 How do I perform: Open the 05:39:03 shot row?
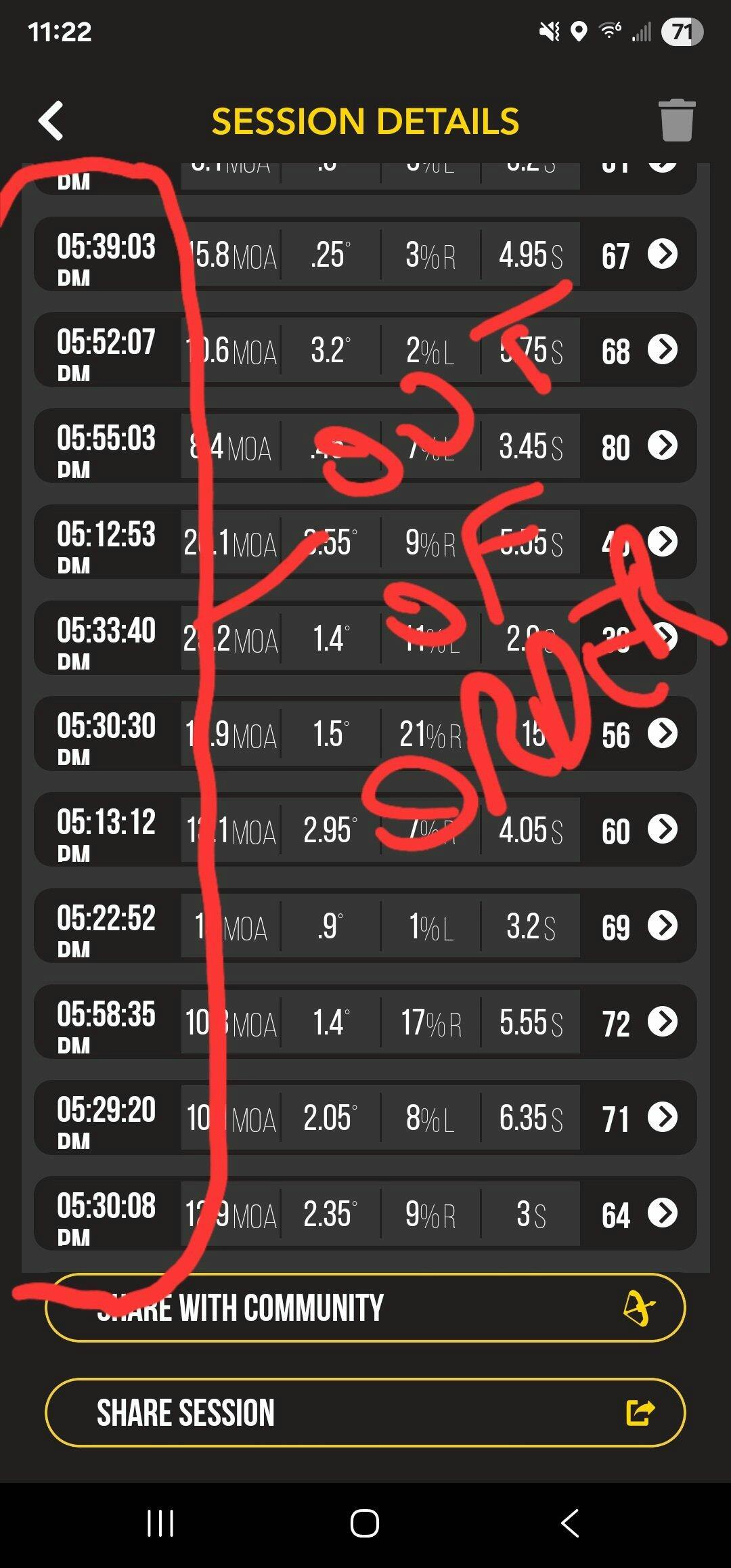(x=662, y=254)
